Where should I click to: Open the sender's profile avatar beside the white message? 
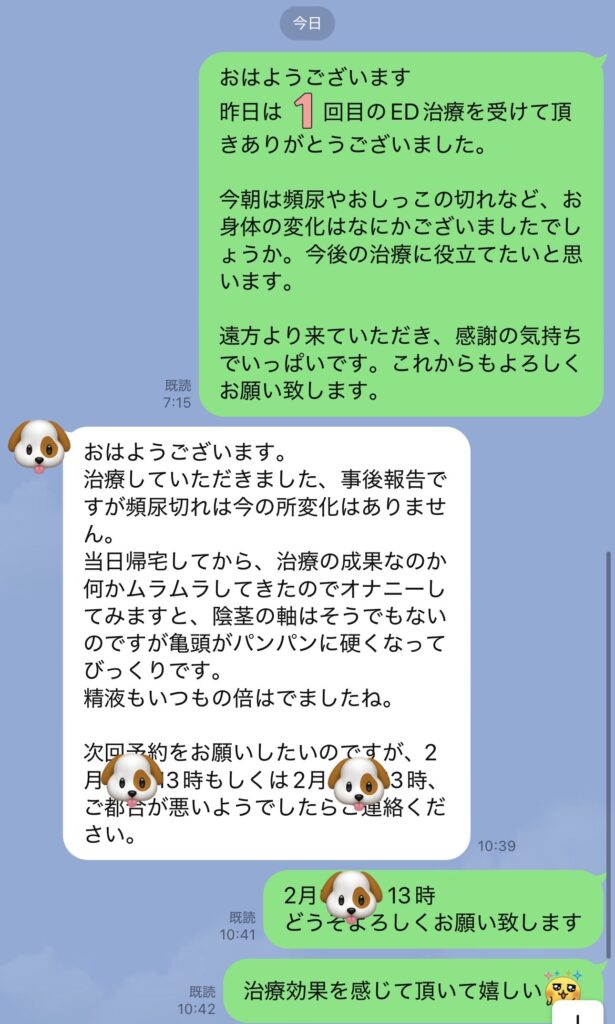(39, 445)
